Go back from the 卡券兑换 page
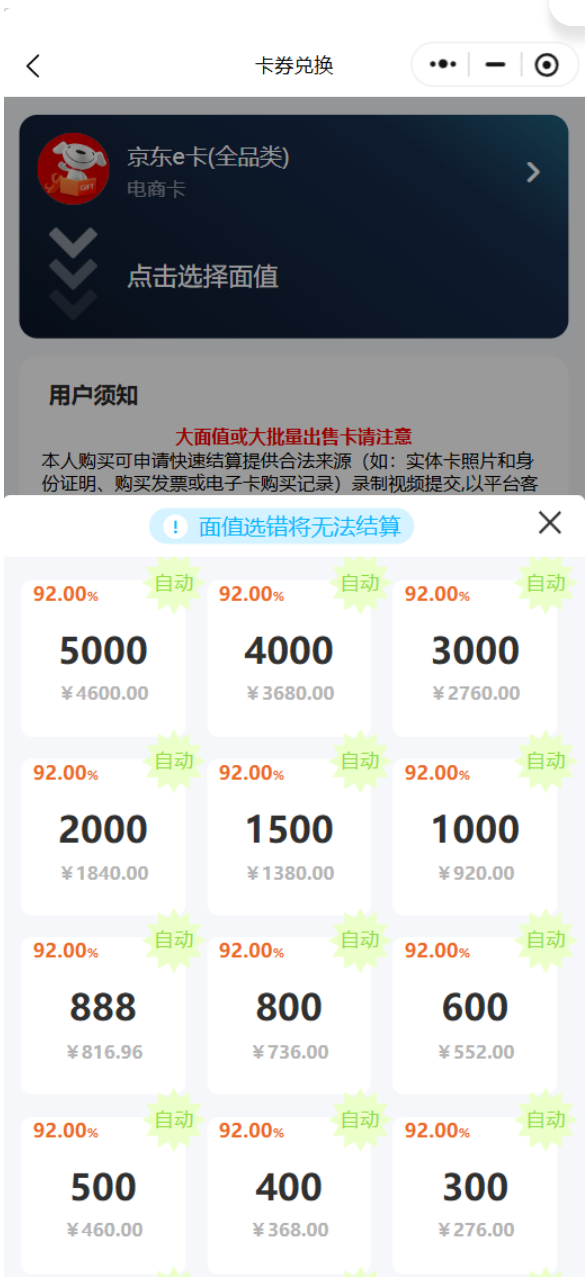The width and height of the screenshot is (585, 1277). (x=33, y=66)
